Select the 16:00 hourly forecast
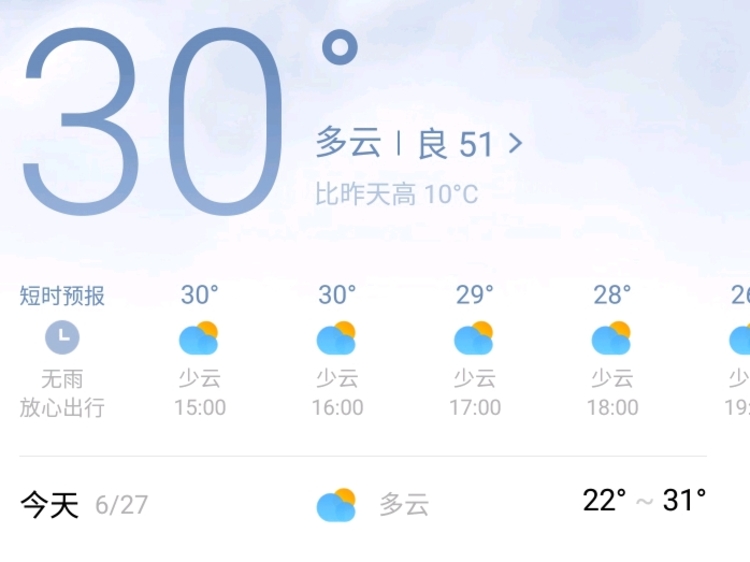 337,350
